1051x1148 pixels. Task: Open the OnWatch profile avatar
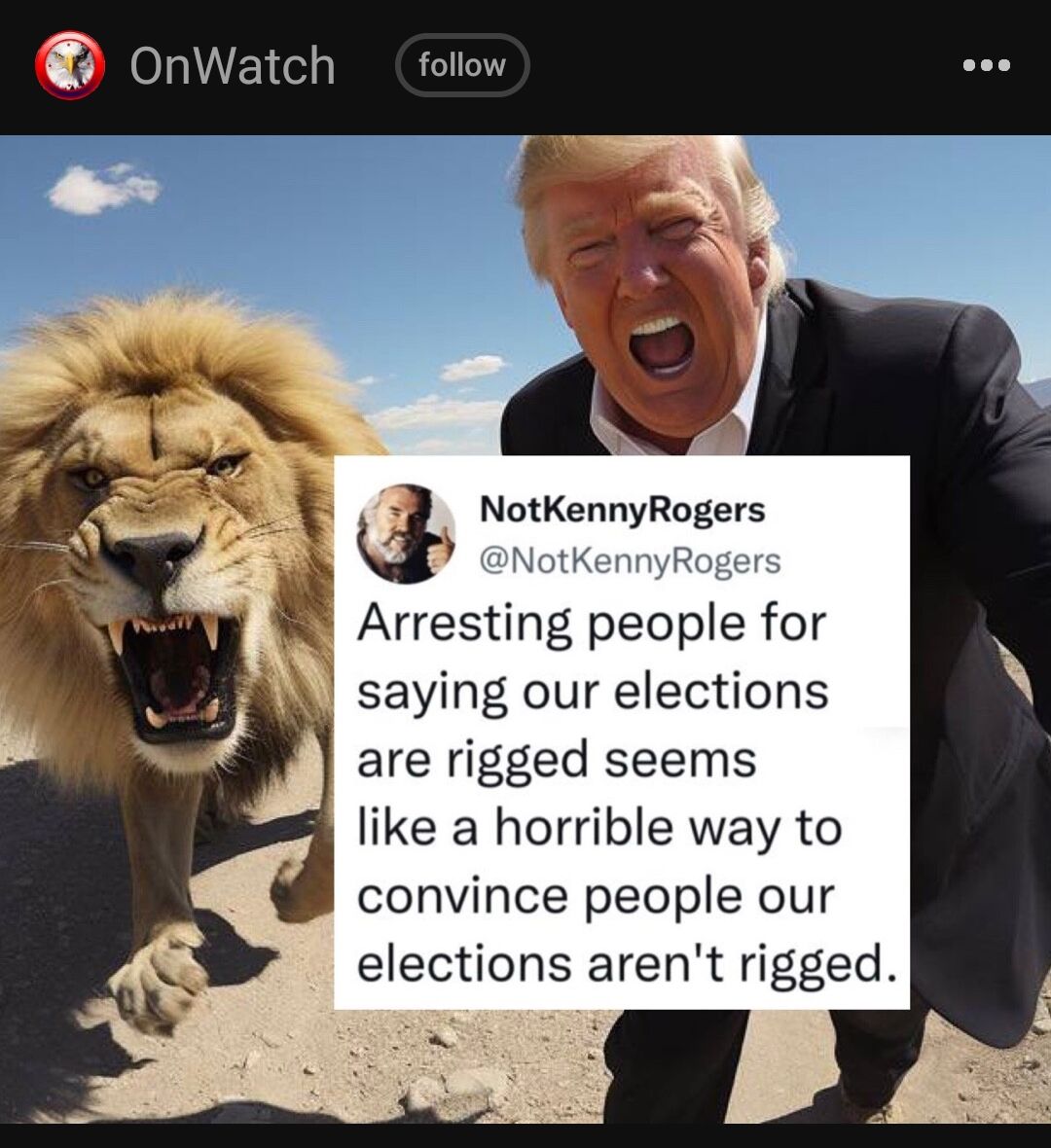click(70, 65)
